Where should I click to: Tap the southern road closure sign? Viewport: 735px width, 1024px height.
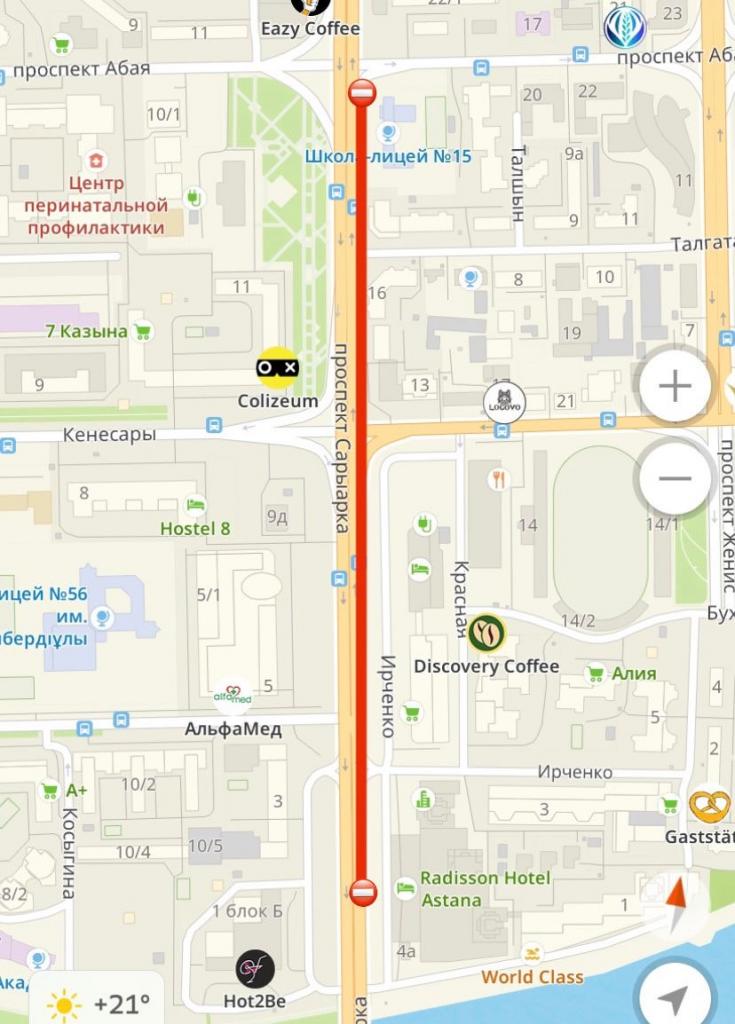363,891
